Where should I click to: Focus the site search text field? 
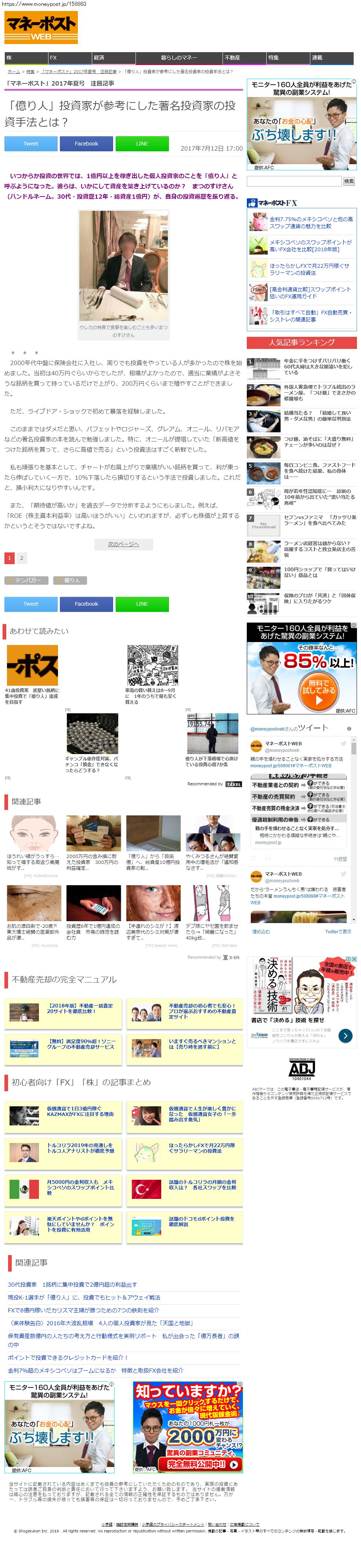[x=294, y=181]
